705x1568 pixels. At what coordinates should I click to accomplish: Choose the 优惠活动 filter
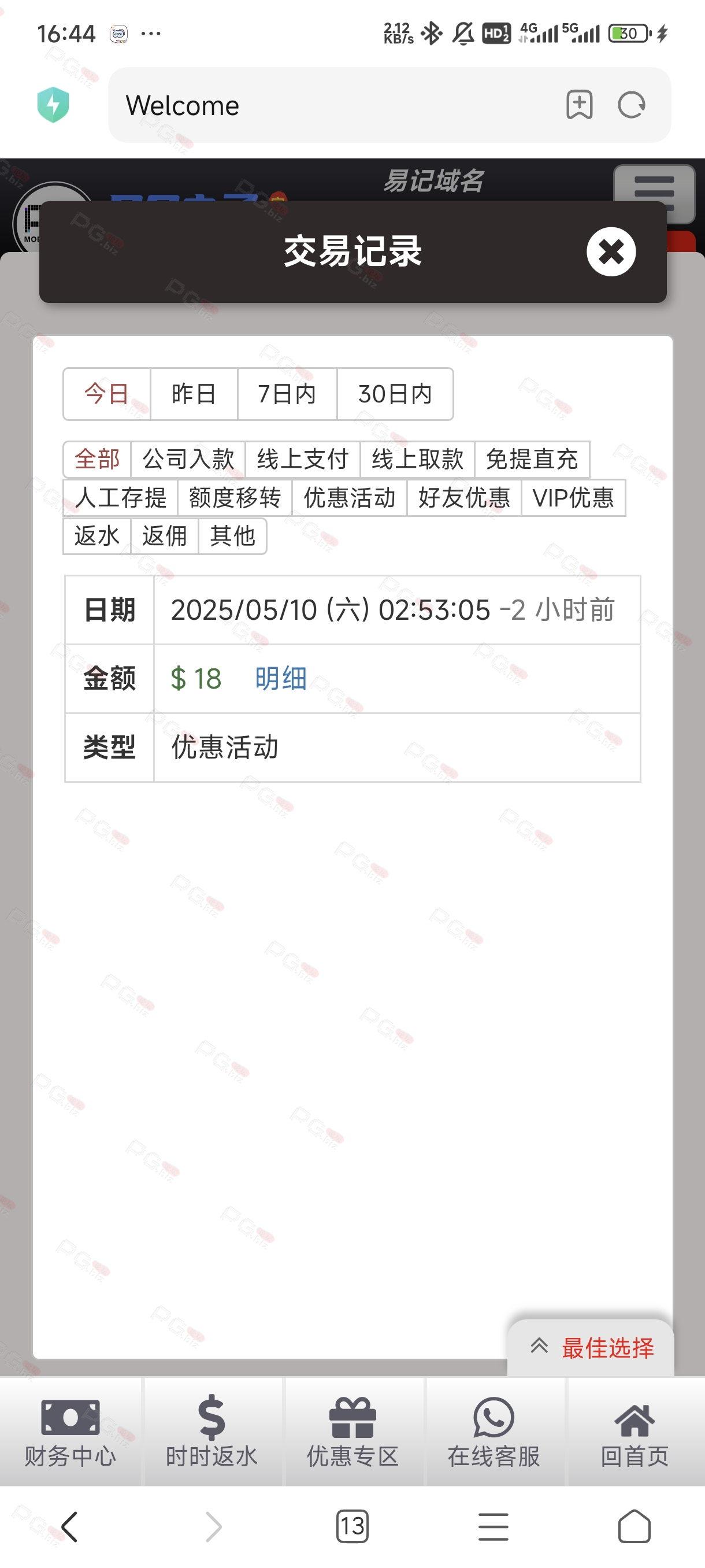tap(349, 498)
